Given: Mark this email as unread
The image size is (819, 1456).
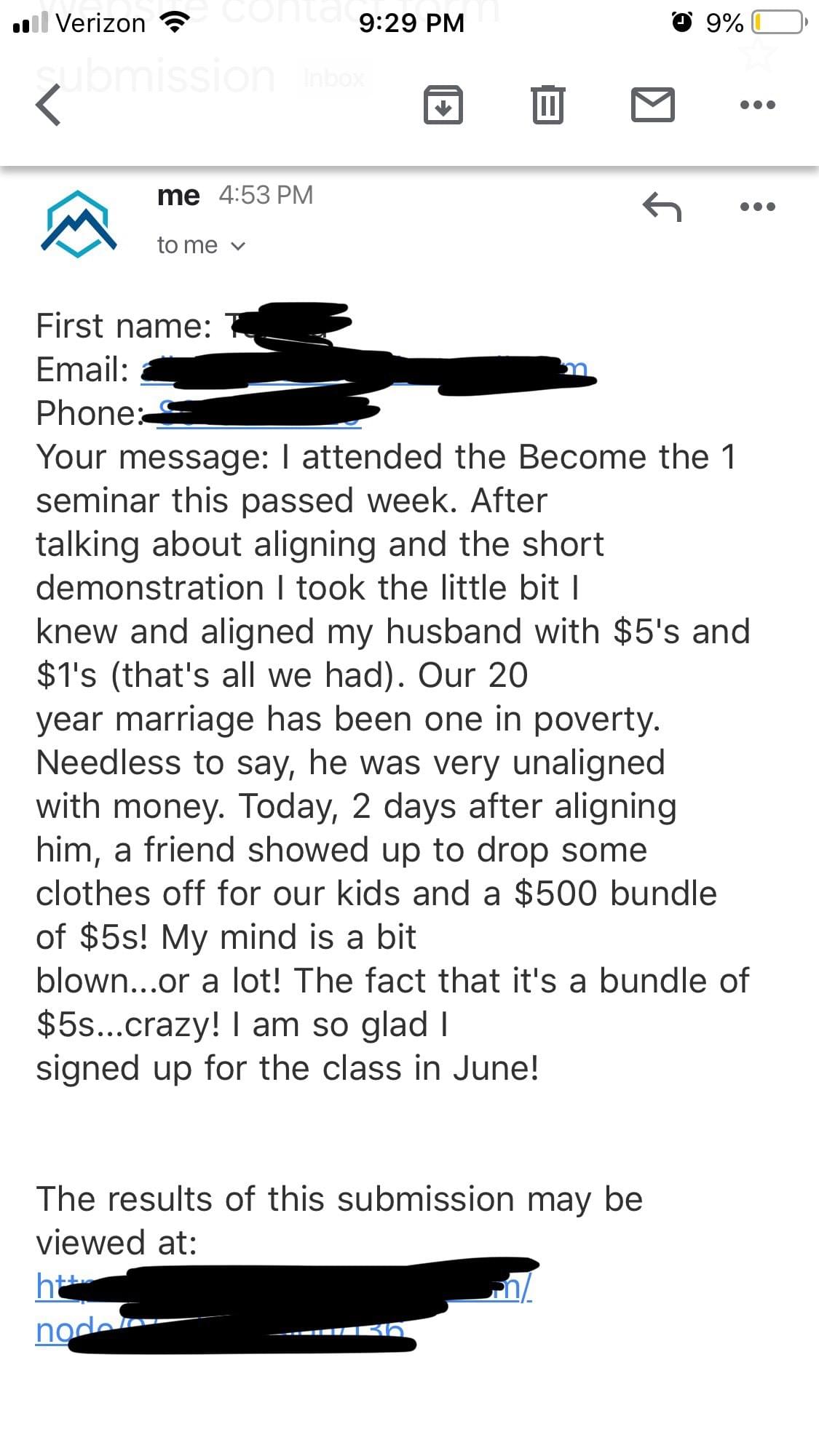Looking at the screenshot, I should point(652,105).
